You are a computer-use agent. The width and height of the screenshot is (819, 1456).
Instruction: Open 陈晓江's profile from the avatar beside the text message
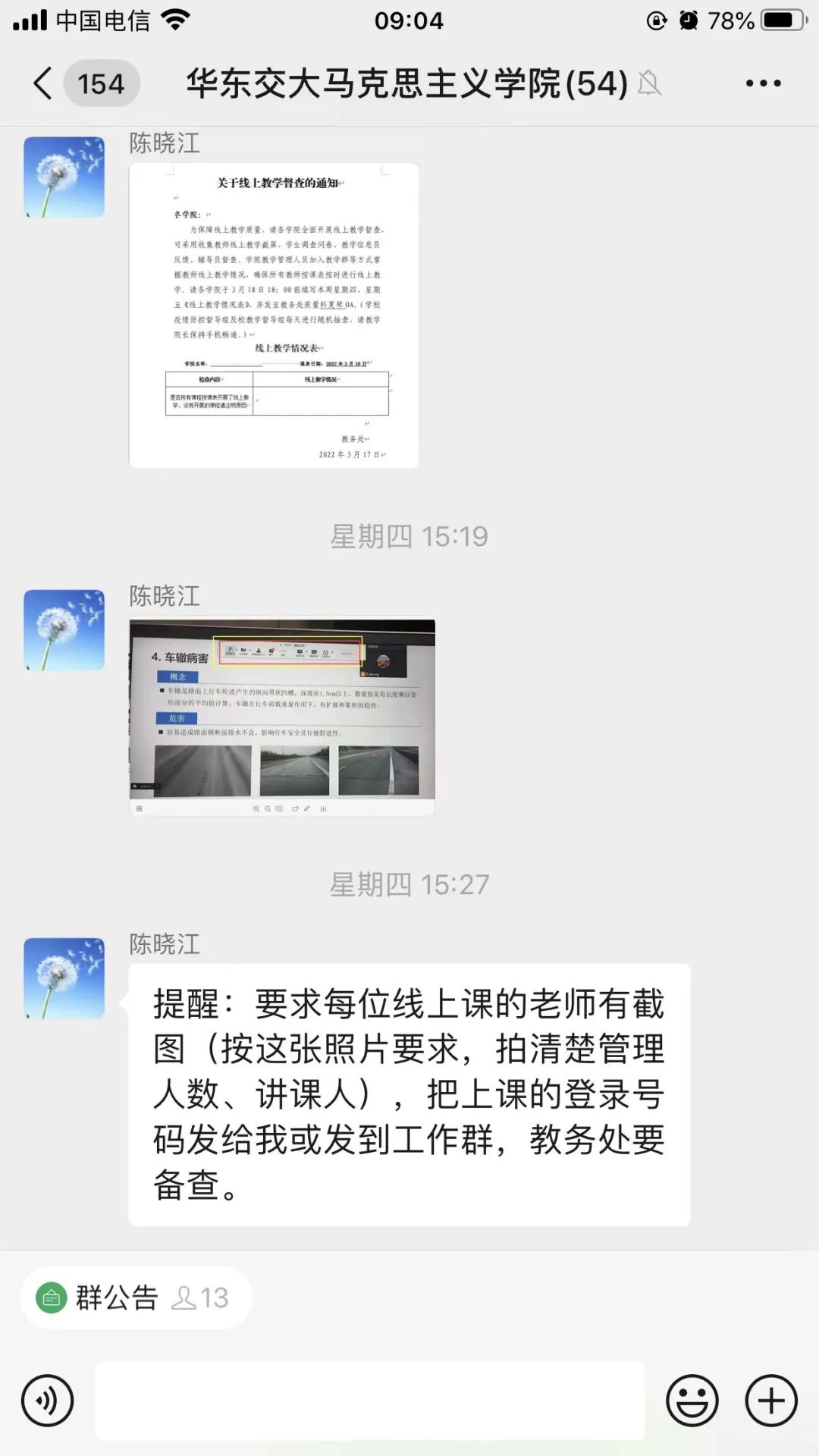pyautogui.click(x=64, y=977)
